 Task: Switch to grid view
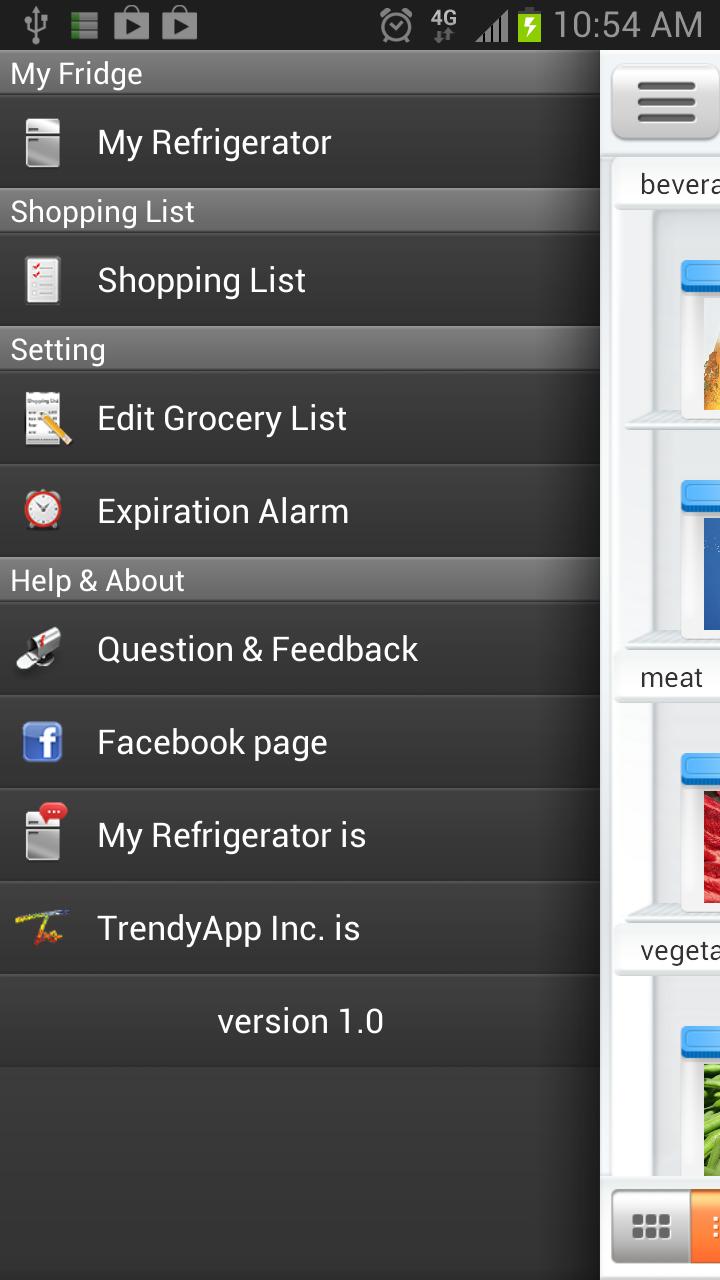pyautogui.click(x=651, y=1226)
